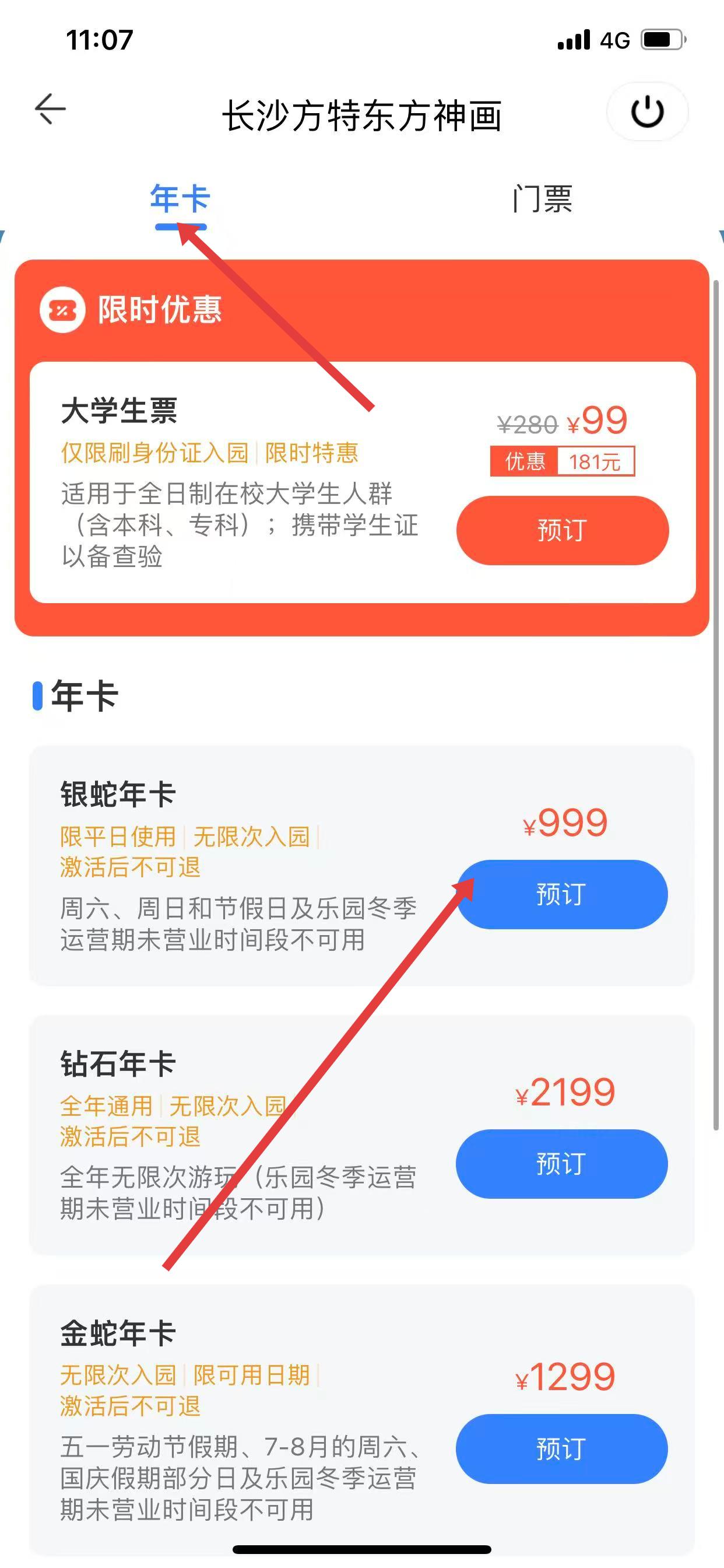724x1568 pixels.
Task: Book the 钻石年卡 for ¥2199
Action: [x=562, y=1164]
